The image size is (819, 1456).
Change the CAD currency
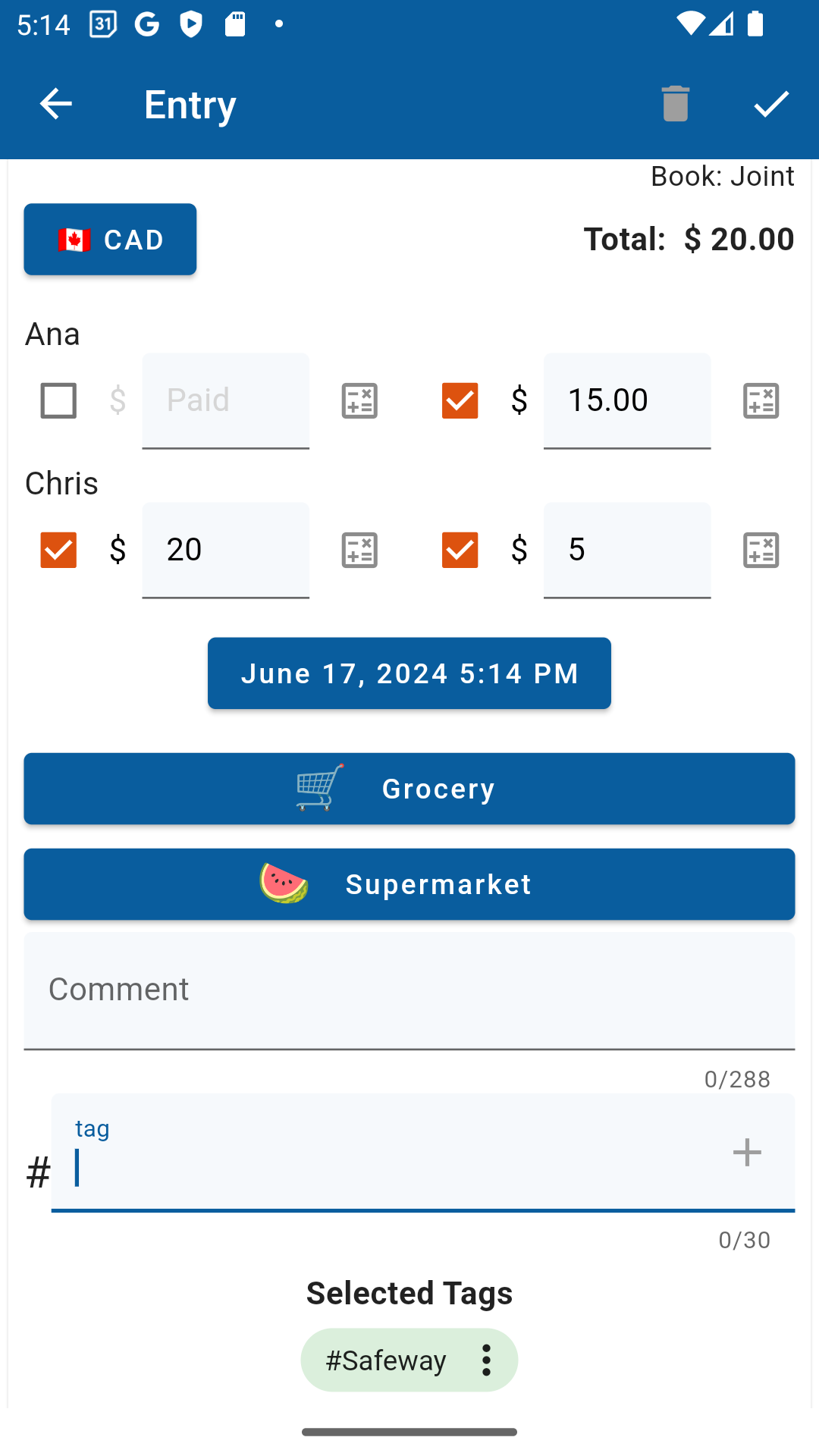[110, 239]
